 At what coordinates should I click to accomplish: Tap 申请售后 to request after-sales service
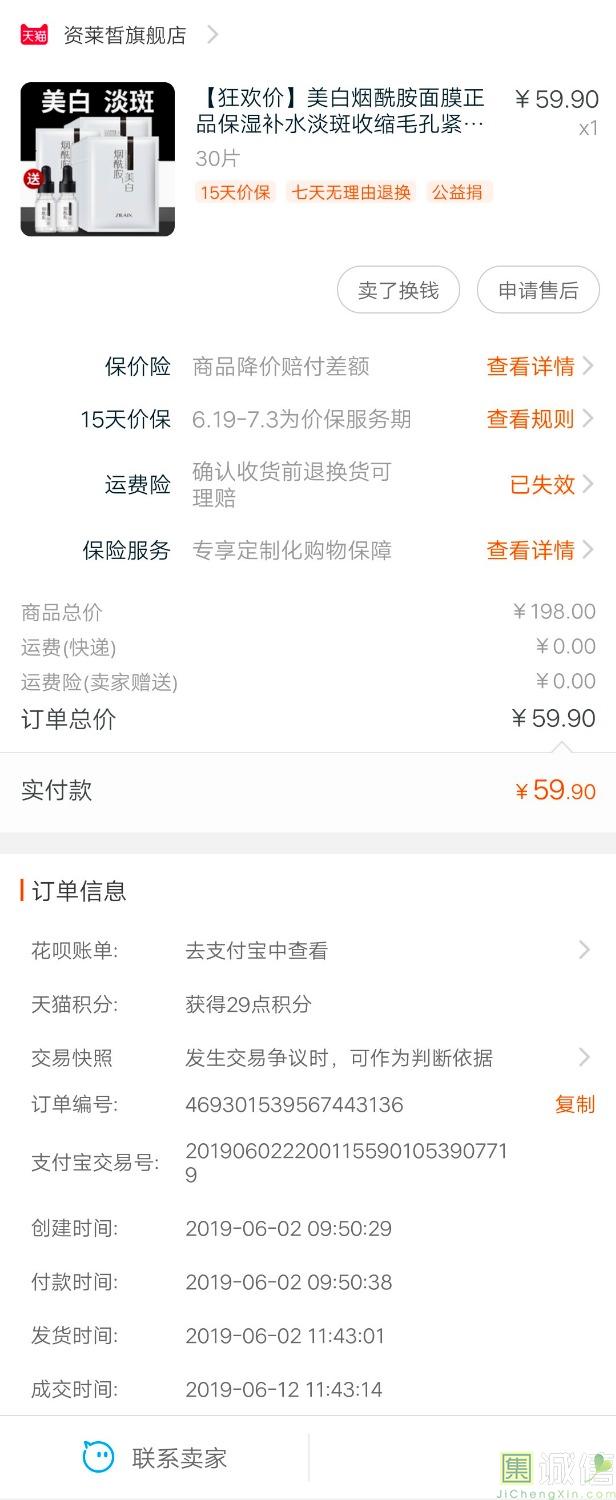pos(538,291)
